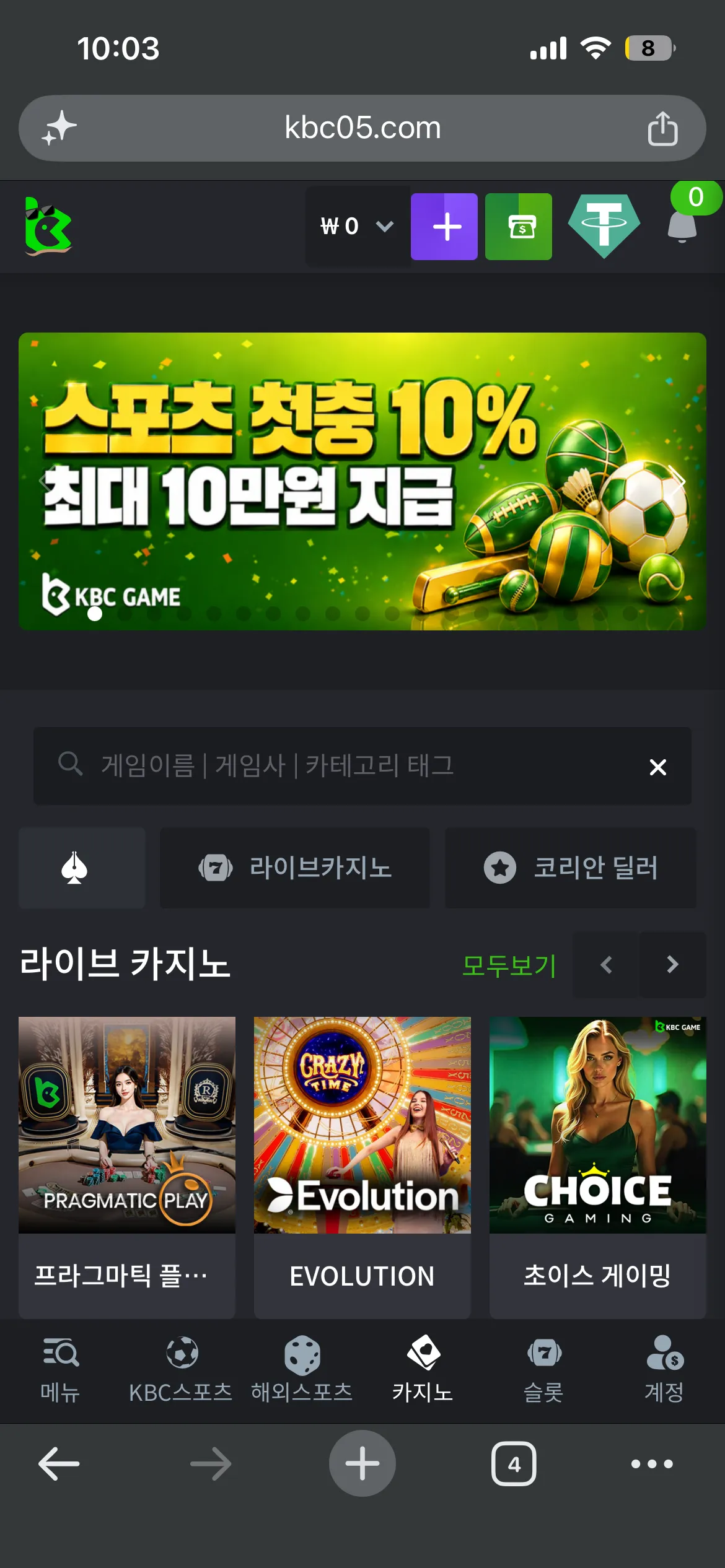Clear the search field with the X
The image size is (725, 1568).
click(x=658, y=767)
